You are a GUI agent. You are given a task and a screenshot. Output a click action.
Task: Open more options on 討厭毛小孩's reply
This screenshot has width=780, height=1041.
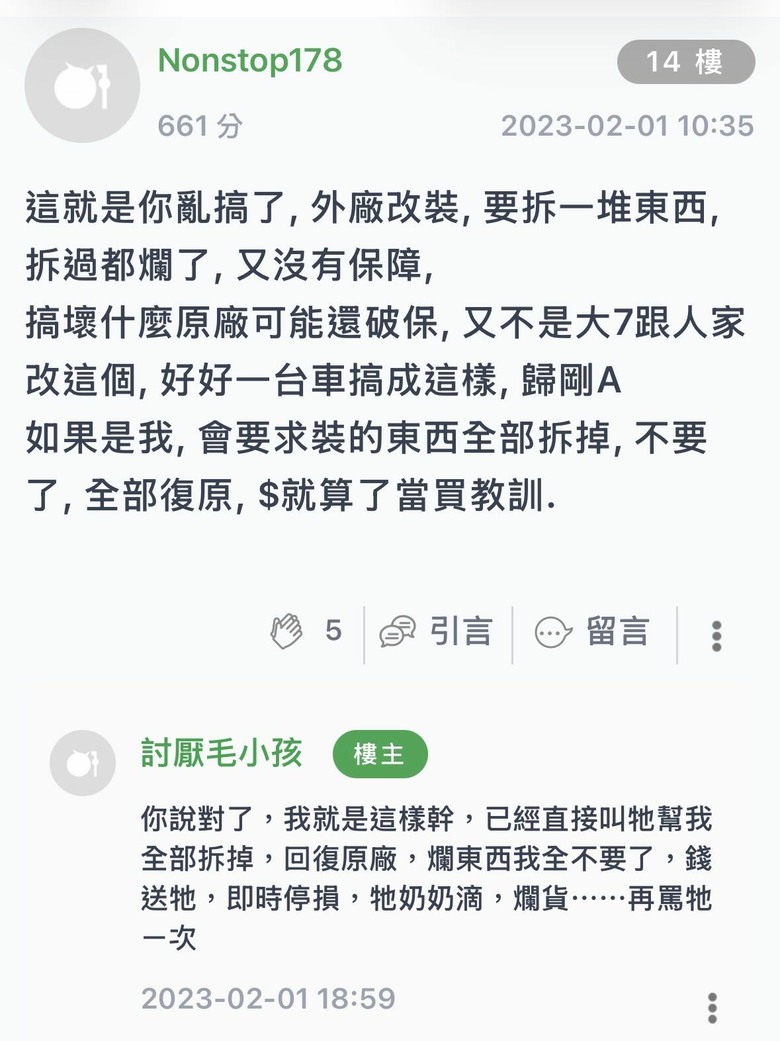712,1008
